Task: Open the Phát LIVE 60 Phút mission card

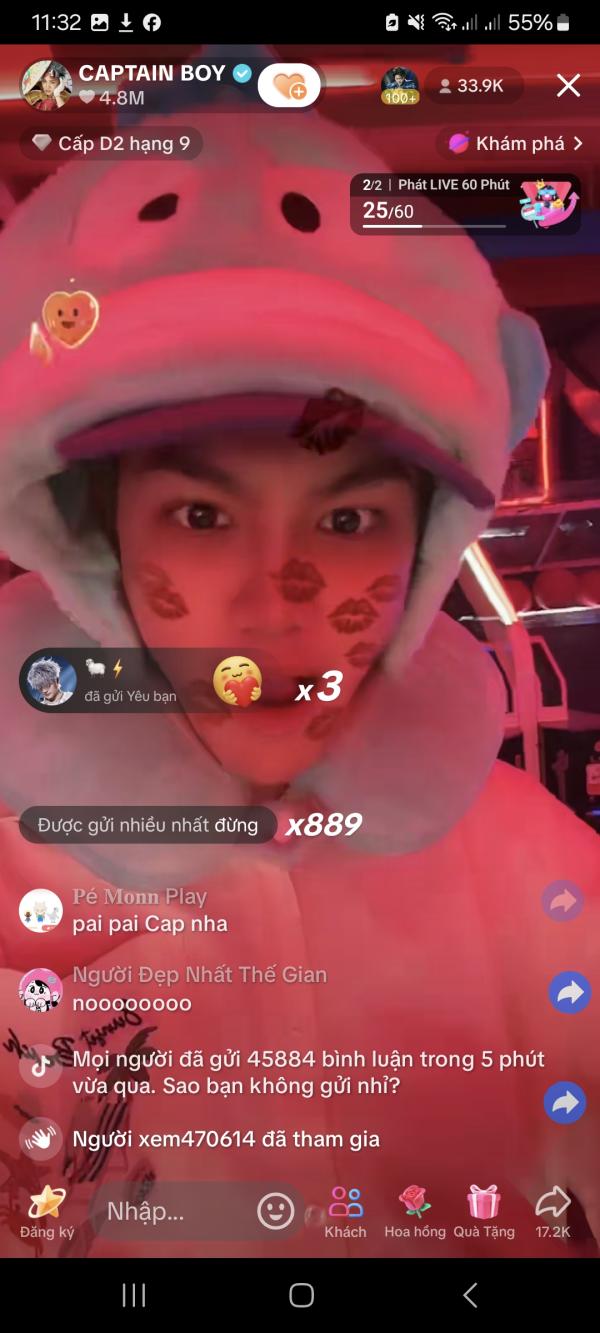Action: [465, 203]
